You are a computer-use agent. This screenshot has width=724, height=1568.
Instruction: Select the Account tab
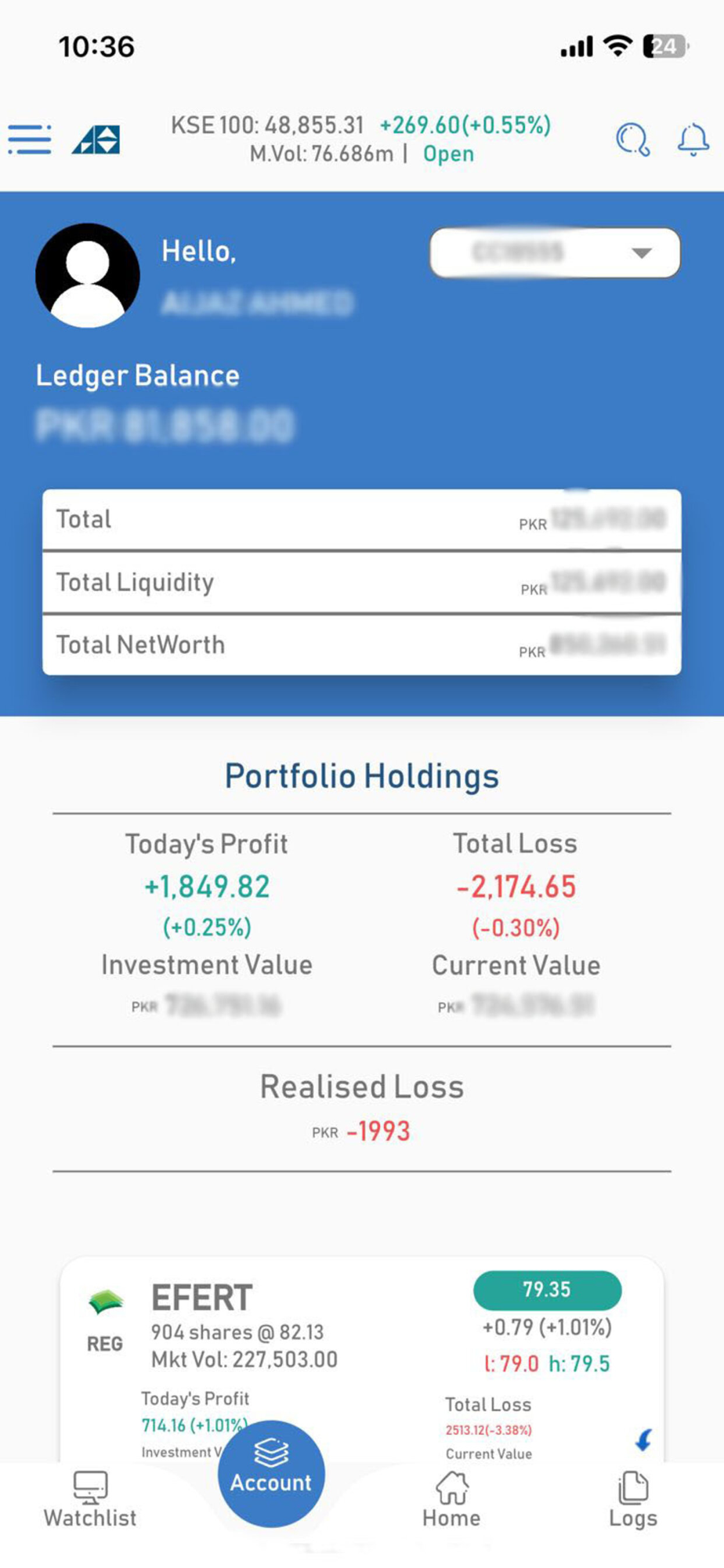tap(271, 1472)
